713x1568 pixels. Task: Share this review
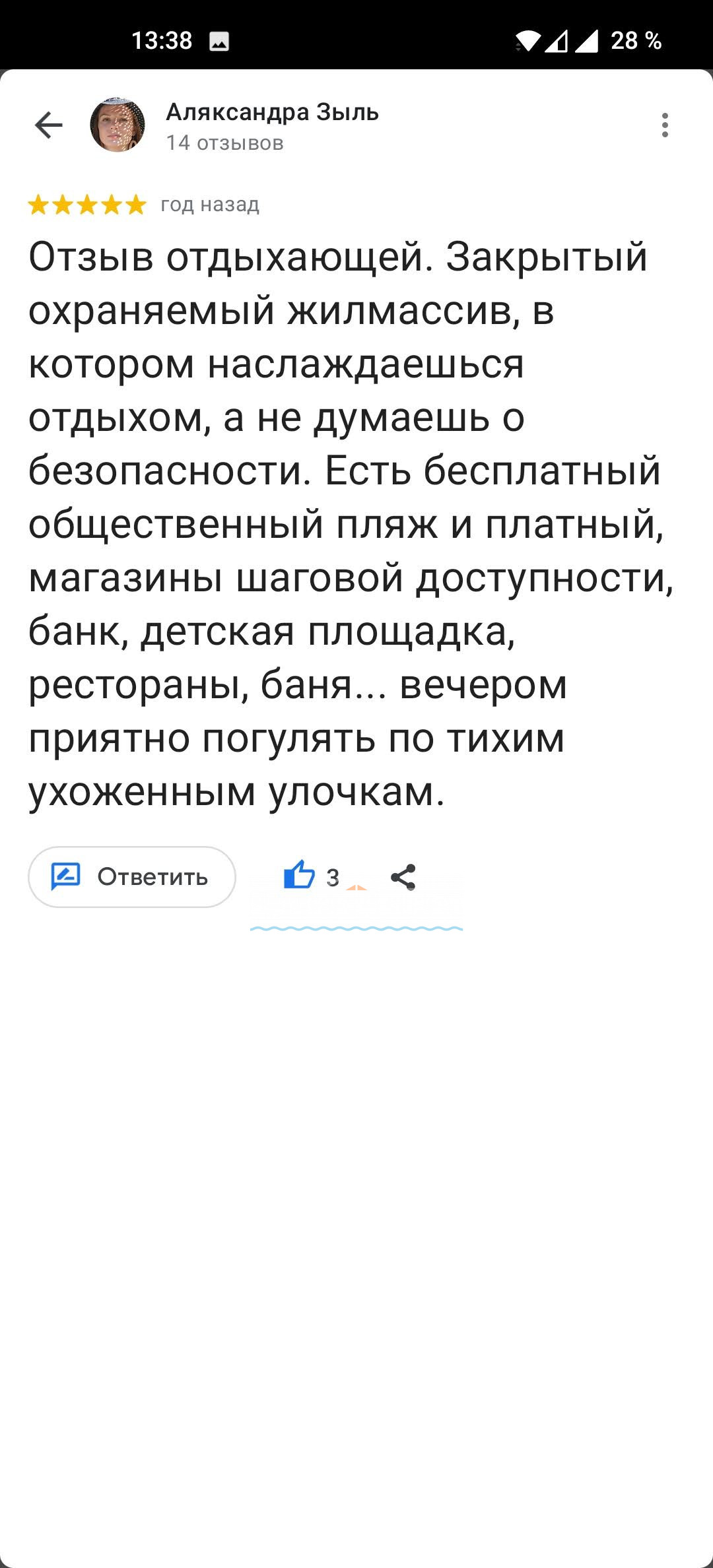tap(403, 877)
